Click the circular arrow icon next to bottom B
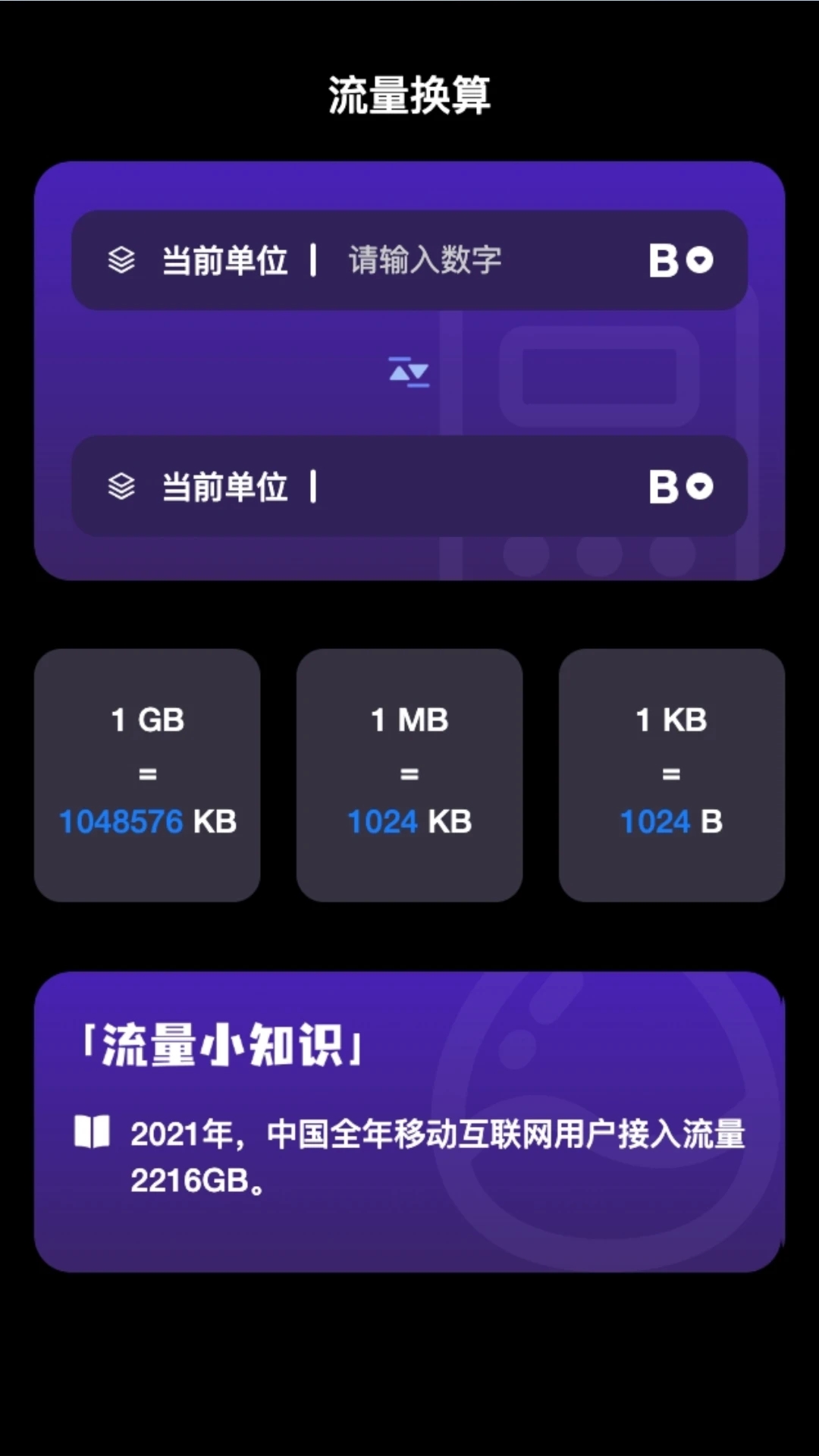Image resolution: width=819 pixels, height=1456 pixels. 698,486
